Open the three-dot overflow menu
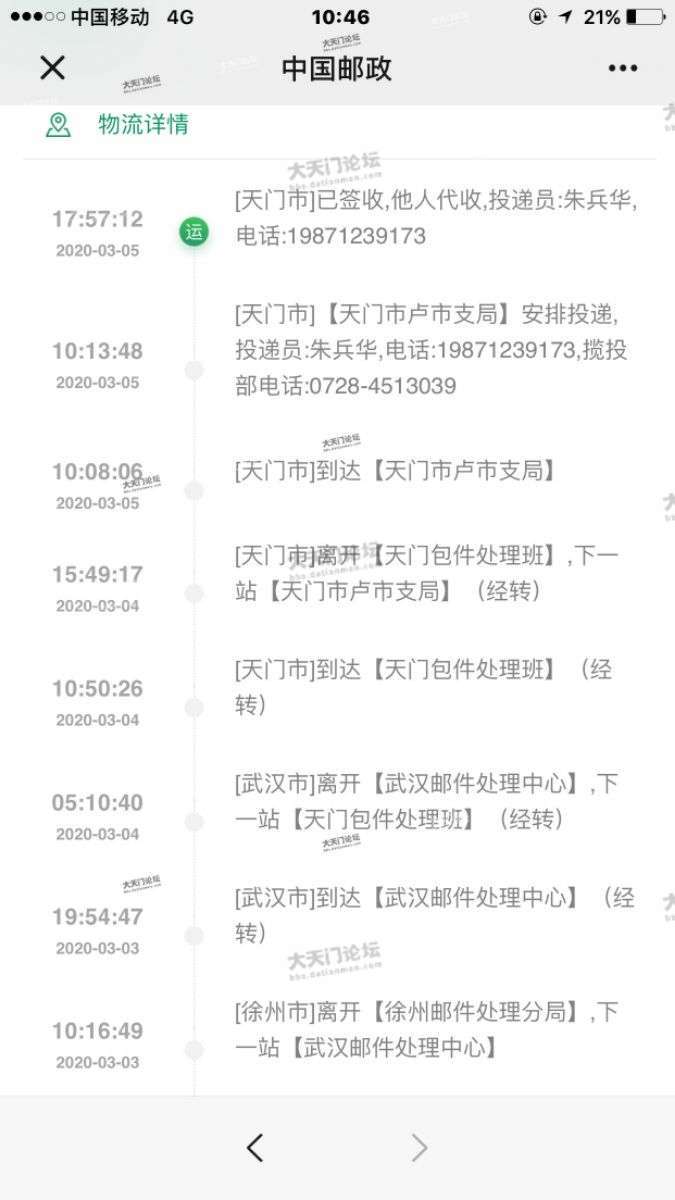675x1200 pixels. 622,68
